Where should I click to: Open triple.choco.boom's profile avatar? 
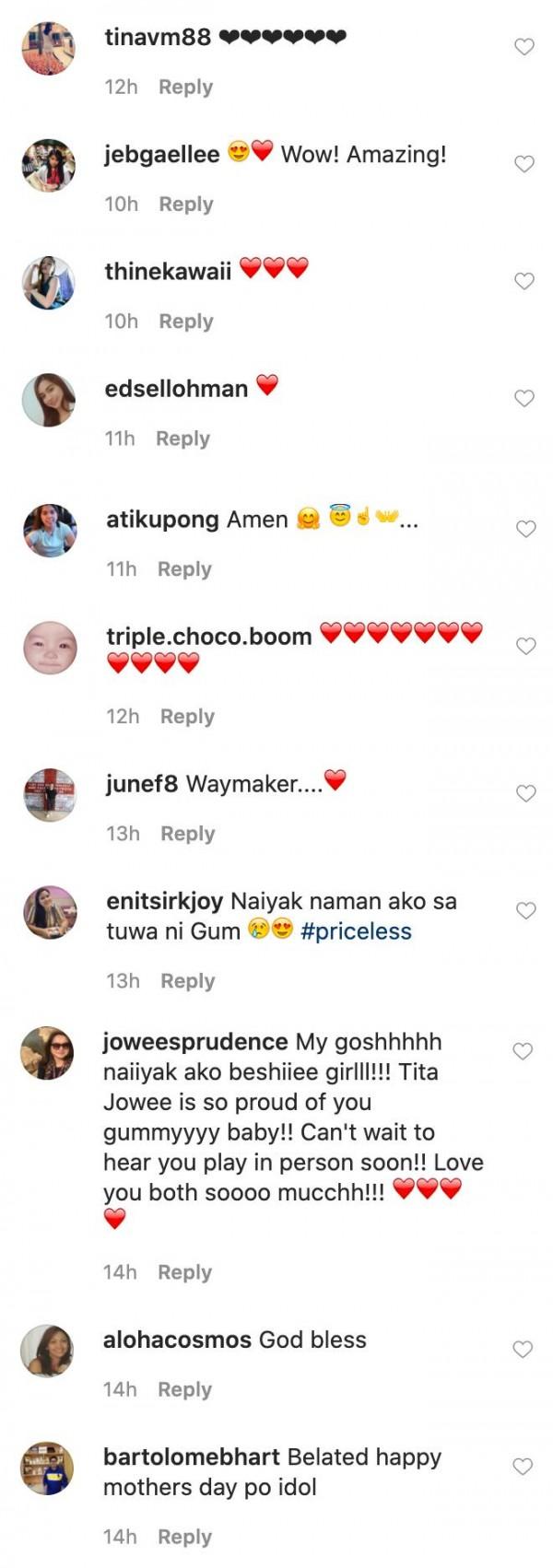tap(50, 648)
